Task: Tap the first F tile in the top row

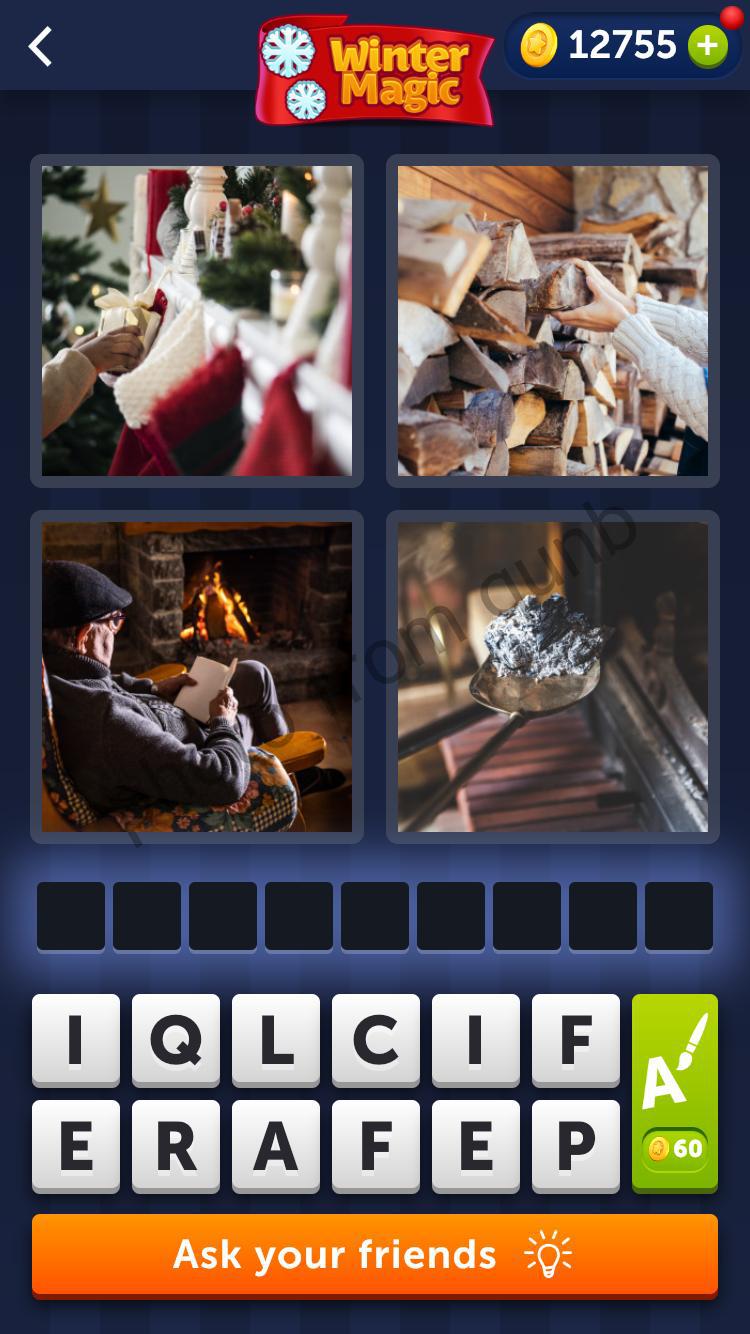Action: coord(575,1040)
